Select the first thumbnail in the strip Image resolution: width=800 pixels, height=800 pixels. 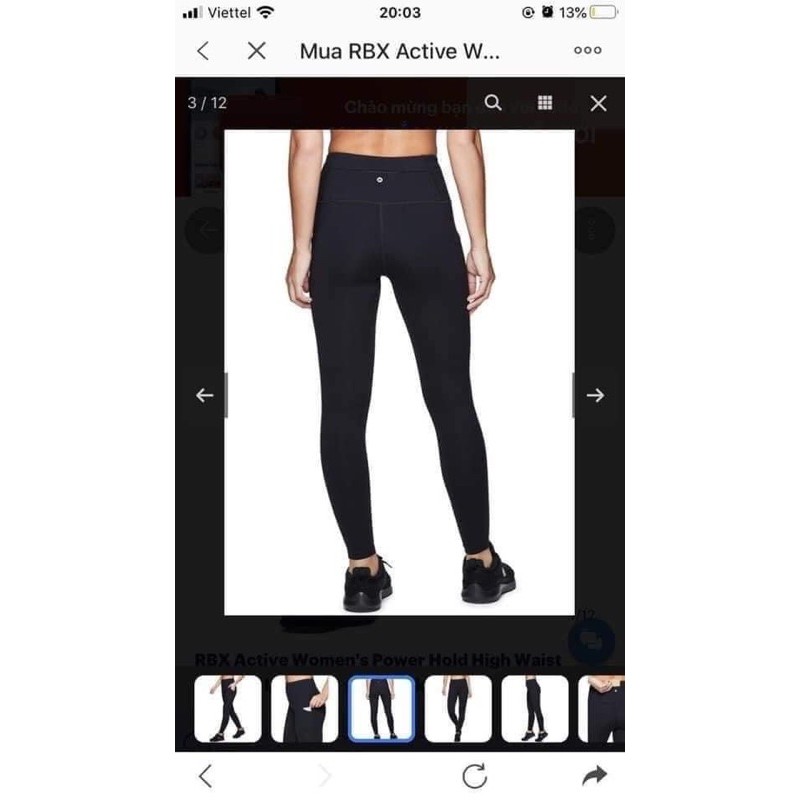[228, 708]
